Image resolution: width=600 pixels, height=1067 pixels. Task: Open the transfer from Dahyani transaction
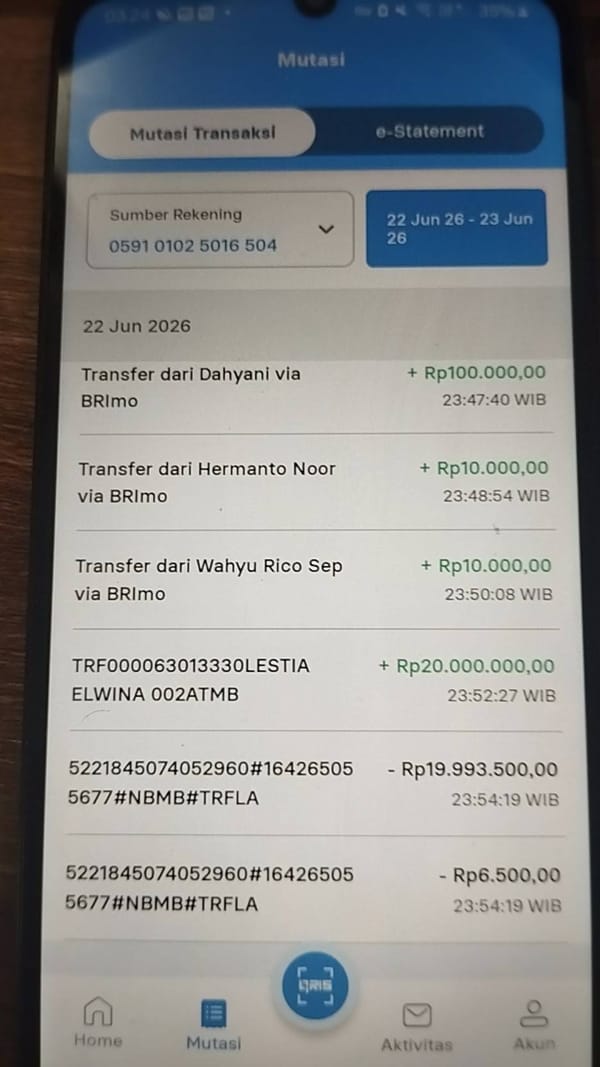(316, 387)
